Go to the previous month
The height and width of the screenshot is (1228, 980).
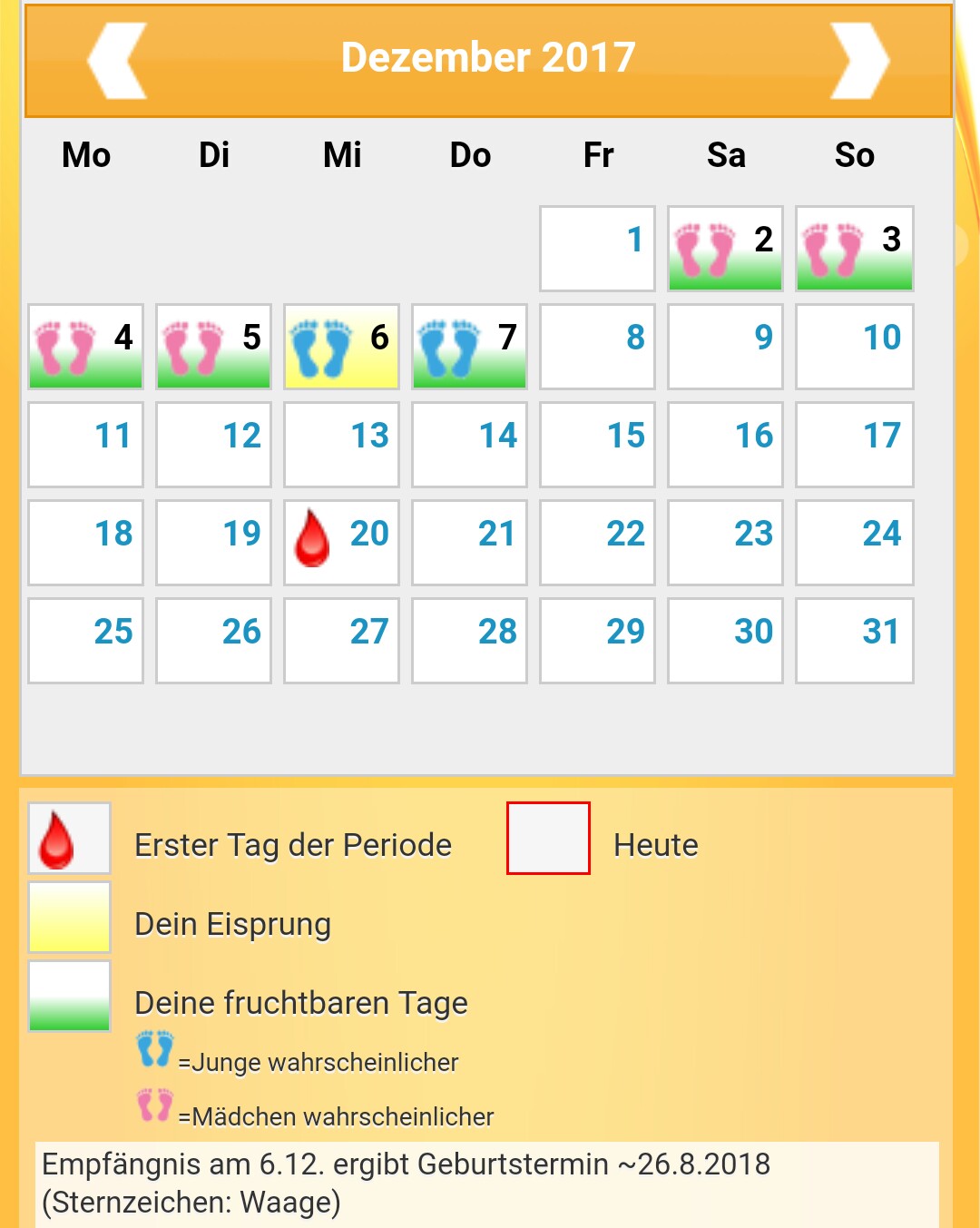click(x=118, y=61)
